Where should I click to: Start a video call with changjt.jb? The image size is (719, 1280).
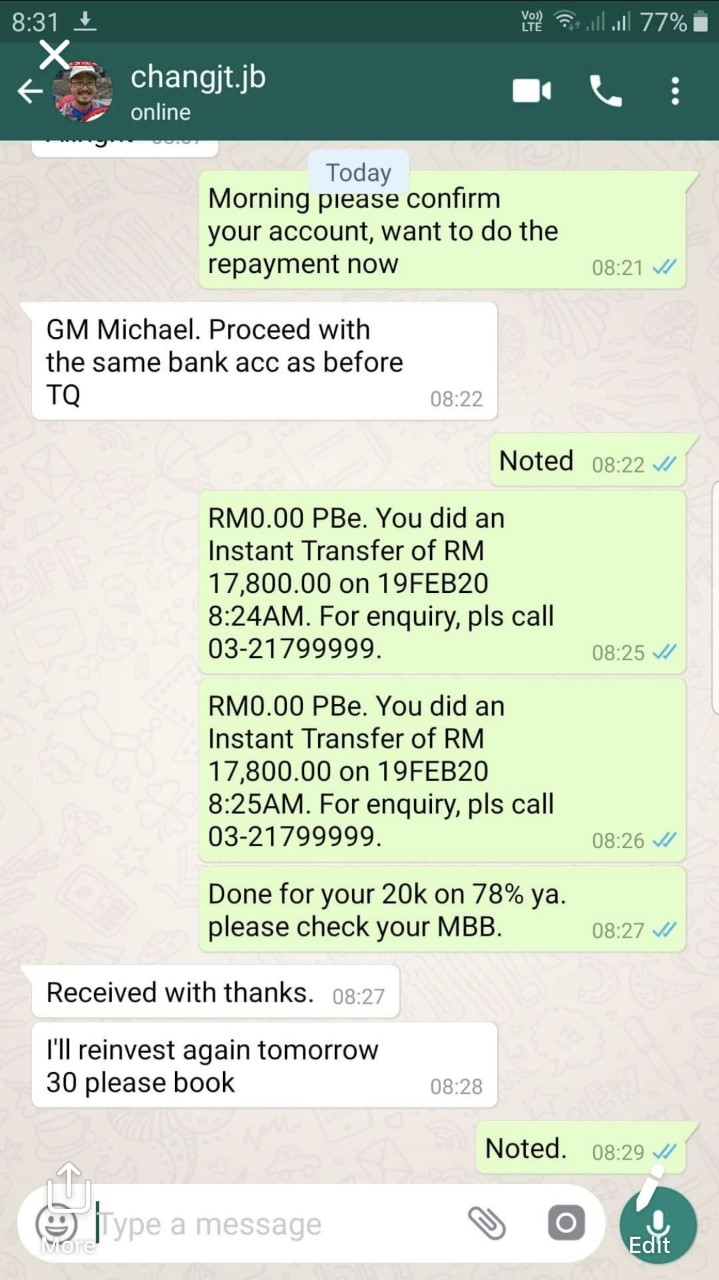532,91
